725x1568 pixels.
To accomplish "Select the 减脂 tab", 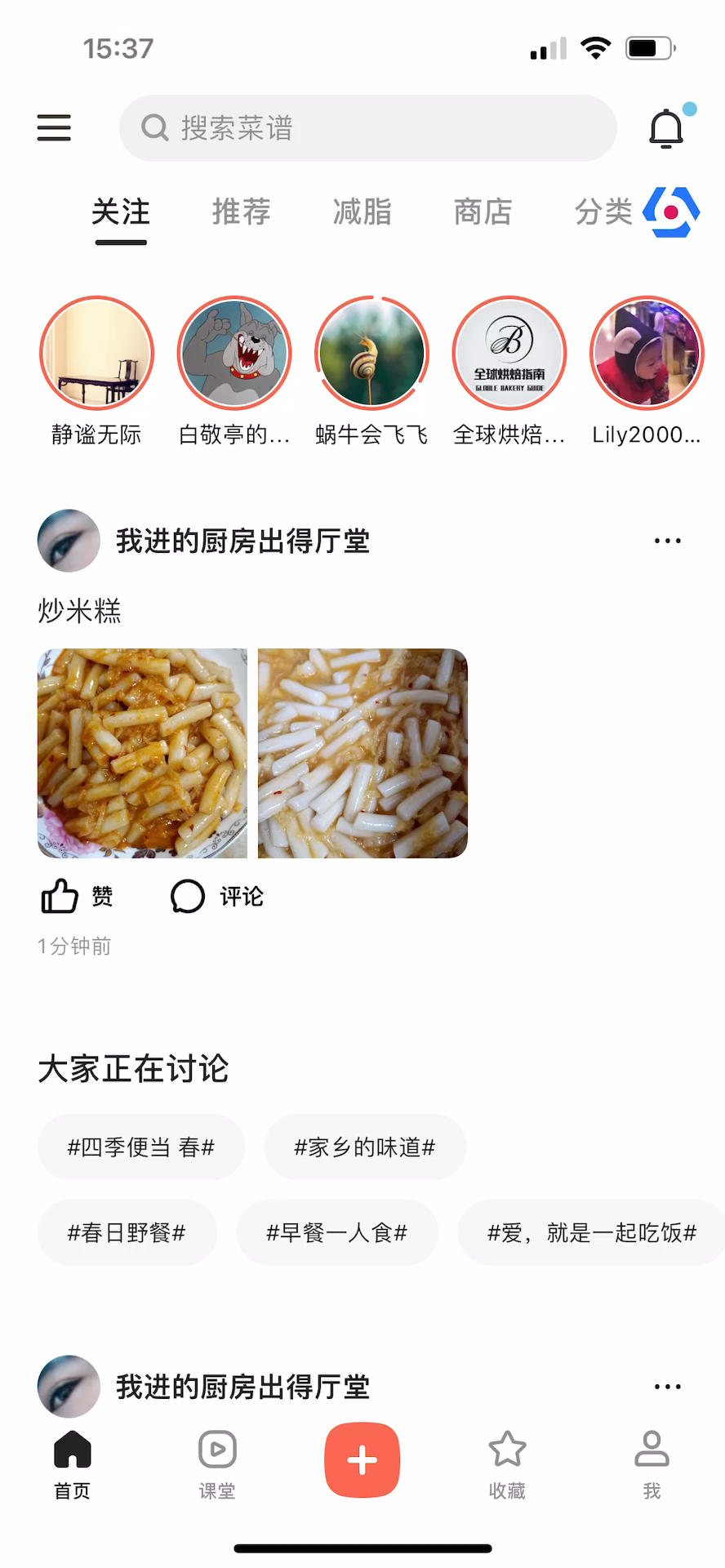I will pyautogui.click(x=362, y=212).
